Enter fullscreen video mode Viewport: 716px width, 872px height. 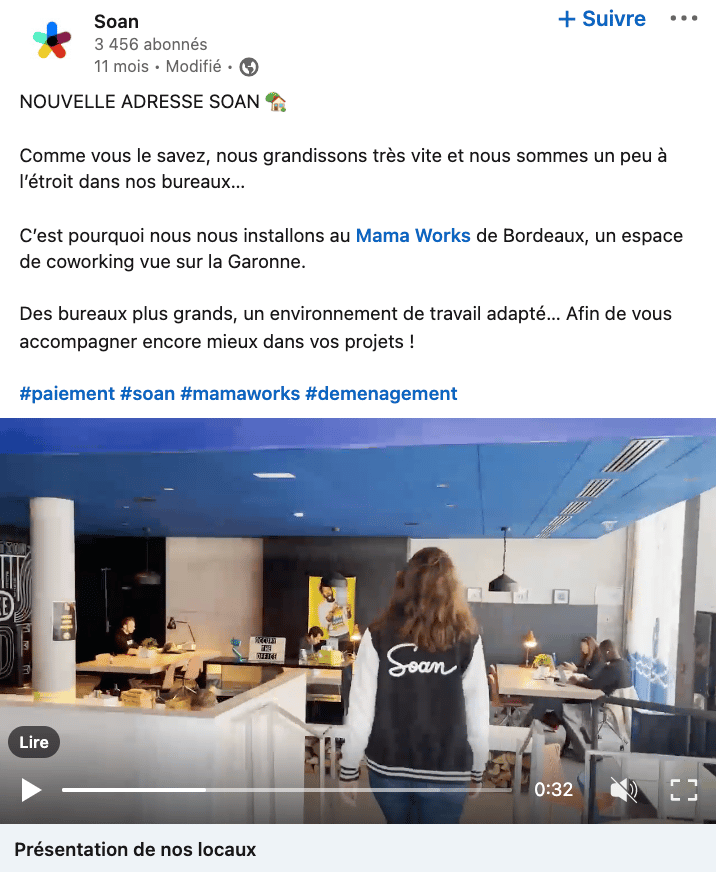pyautogui.click(x=684, y=790)
